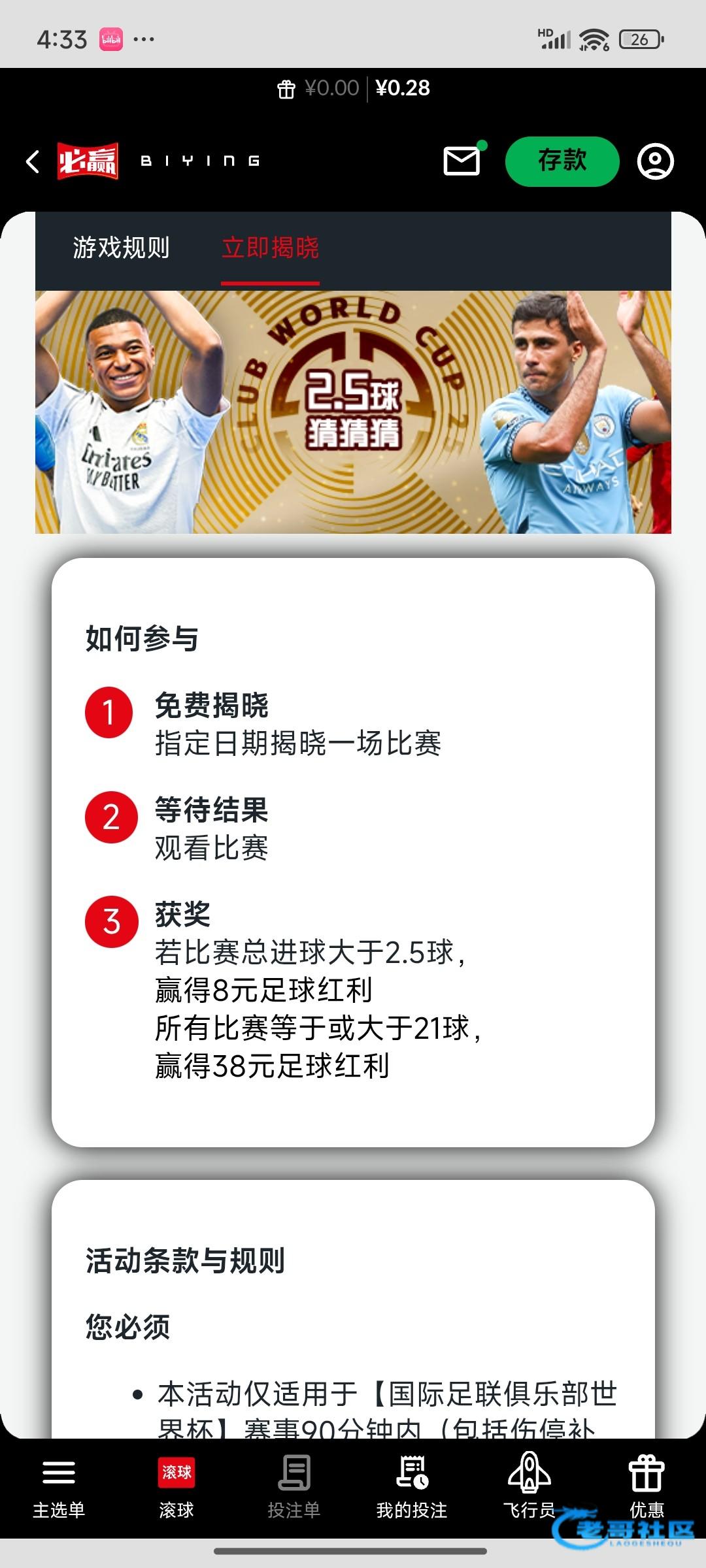Open the 优惠 promotions tab
The width and height of the screenshot is (706, 1568).
647,1486
